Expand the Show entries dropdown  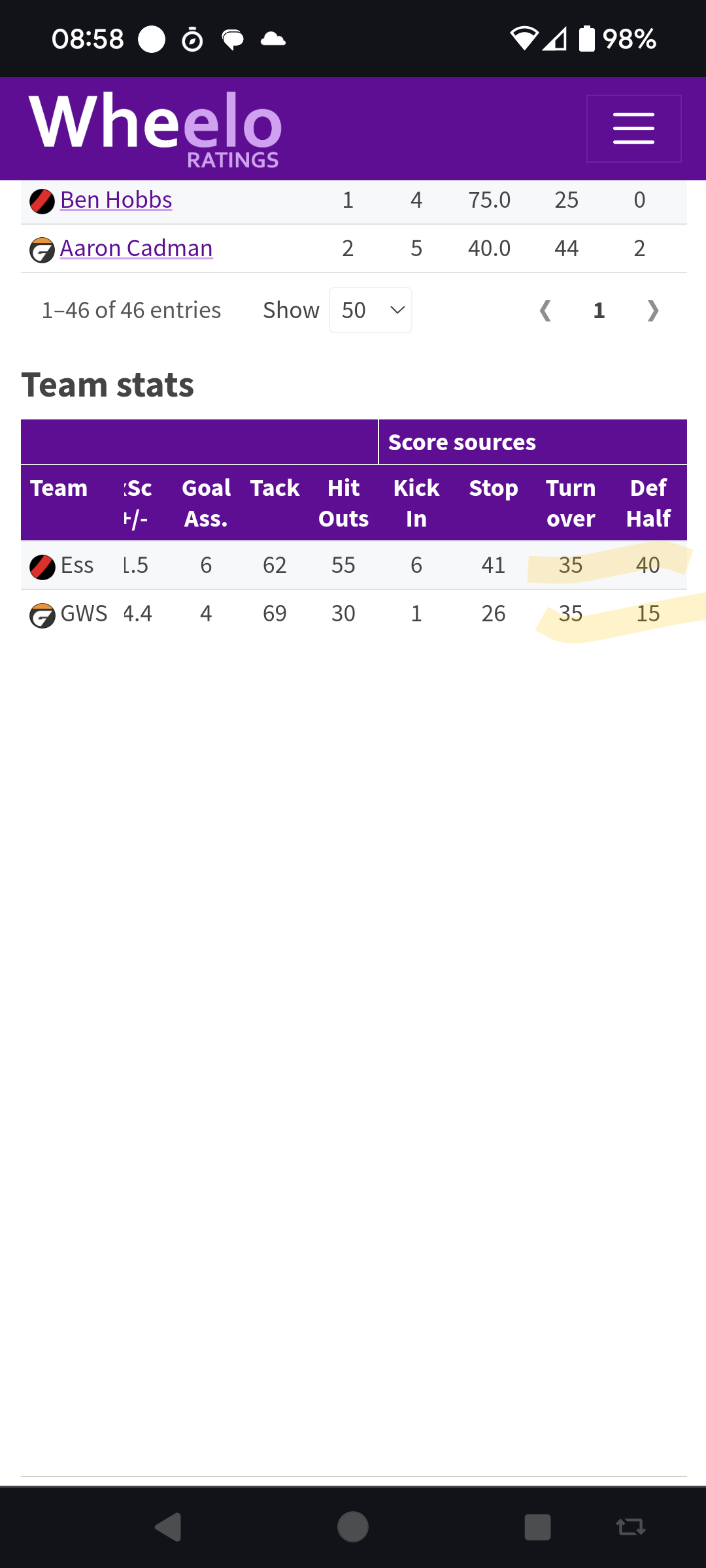[x=371, y=310]
